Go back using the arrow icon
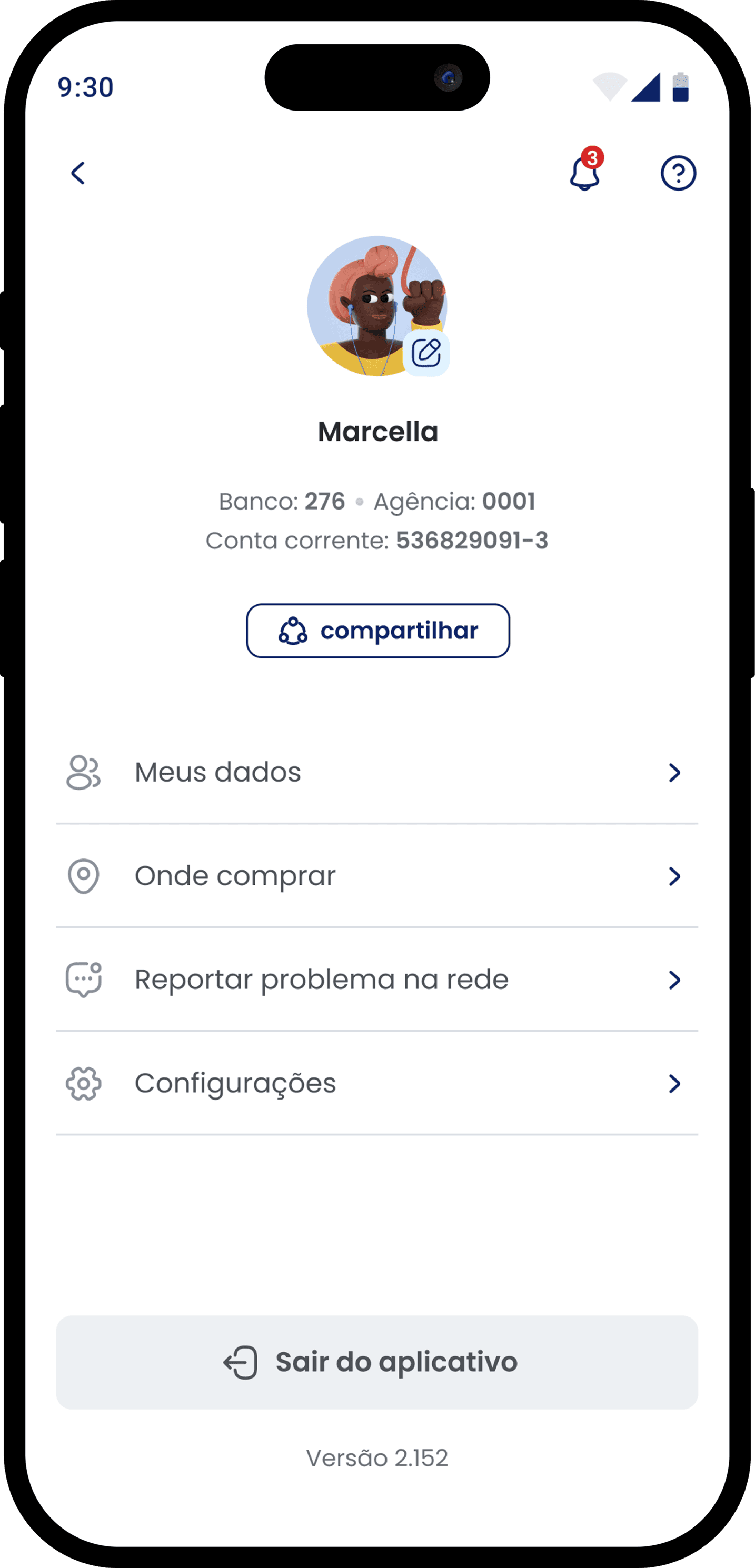This screenshot has height=1568, width=755. tap(78, 173)
